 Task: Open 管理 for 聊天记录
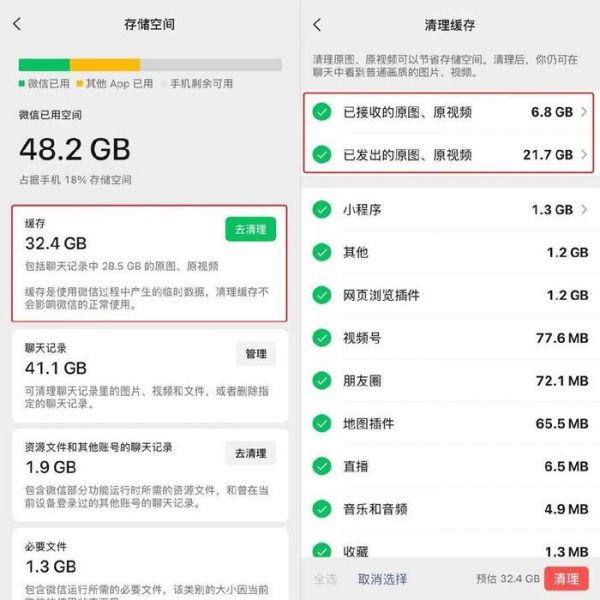(256, 353)
